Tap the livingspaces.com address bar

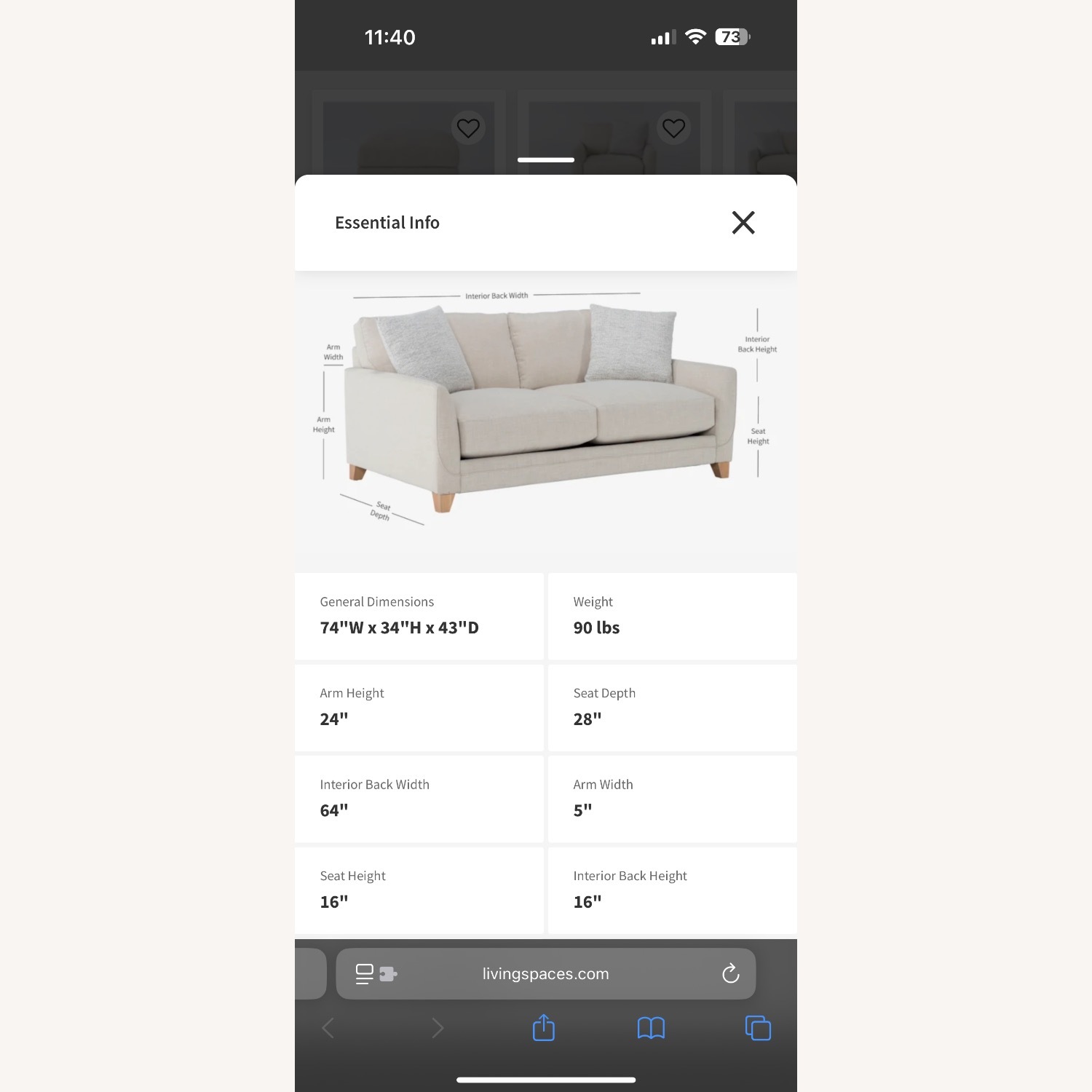pos(545,974)
